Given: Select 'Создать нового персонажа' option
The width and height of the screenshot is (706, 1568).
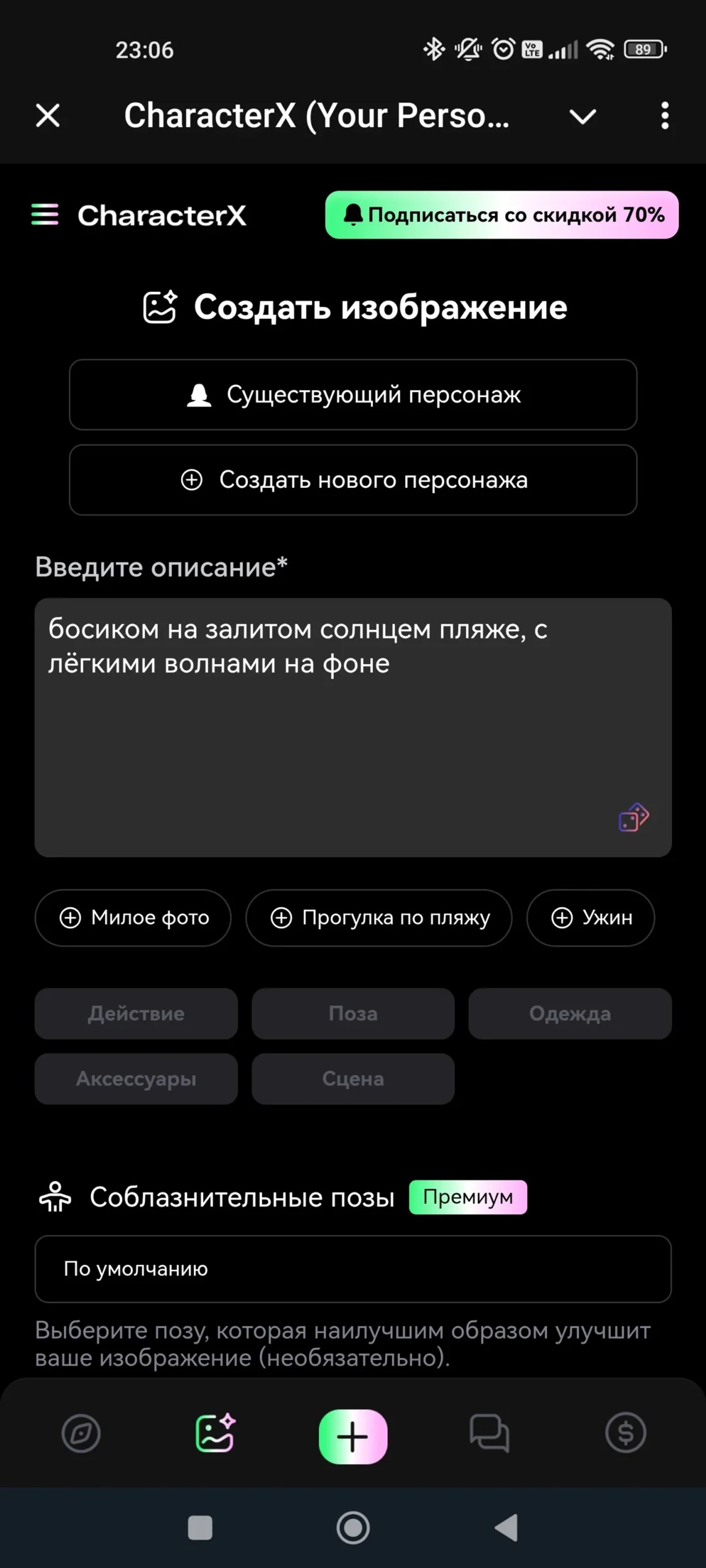Looking at the screenshot, I should 353,480.
